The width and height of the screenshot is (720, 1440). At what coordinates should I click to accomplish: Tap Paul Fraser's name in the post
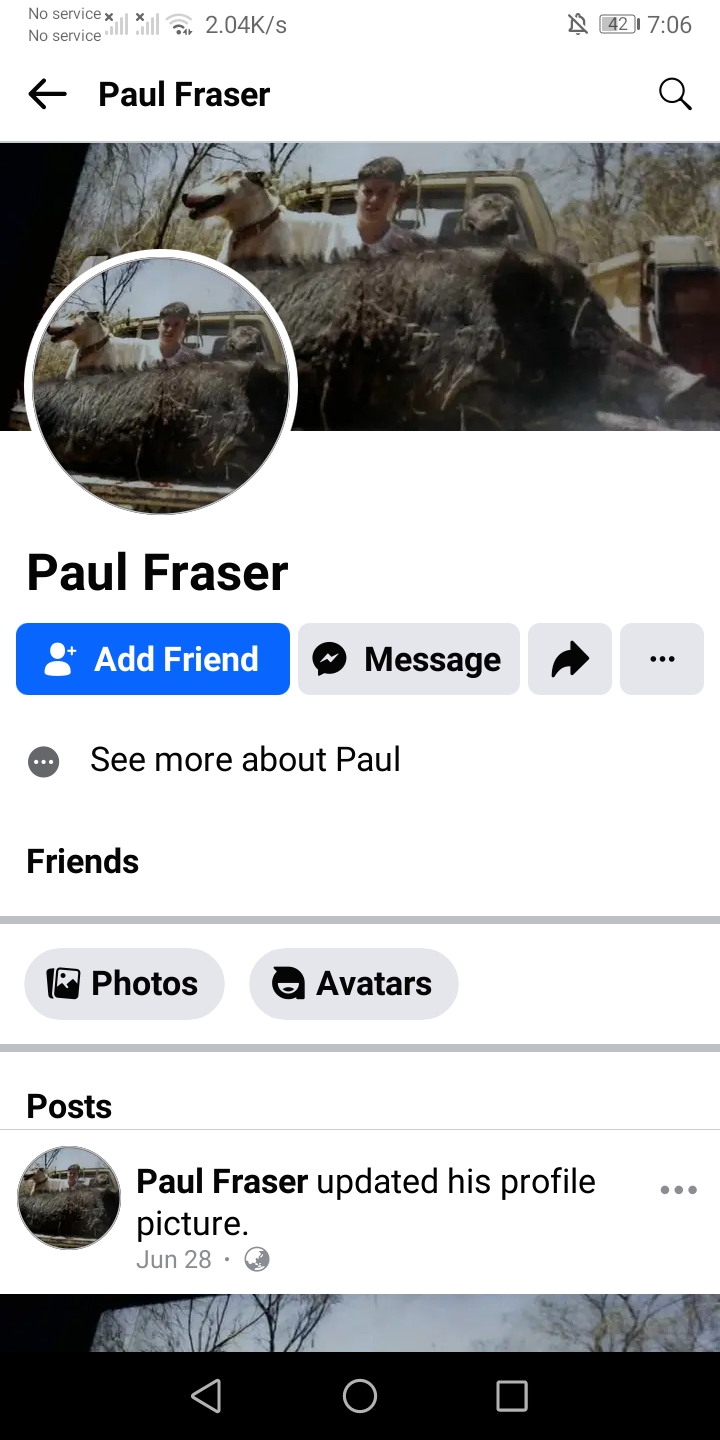coord(222,1181)
